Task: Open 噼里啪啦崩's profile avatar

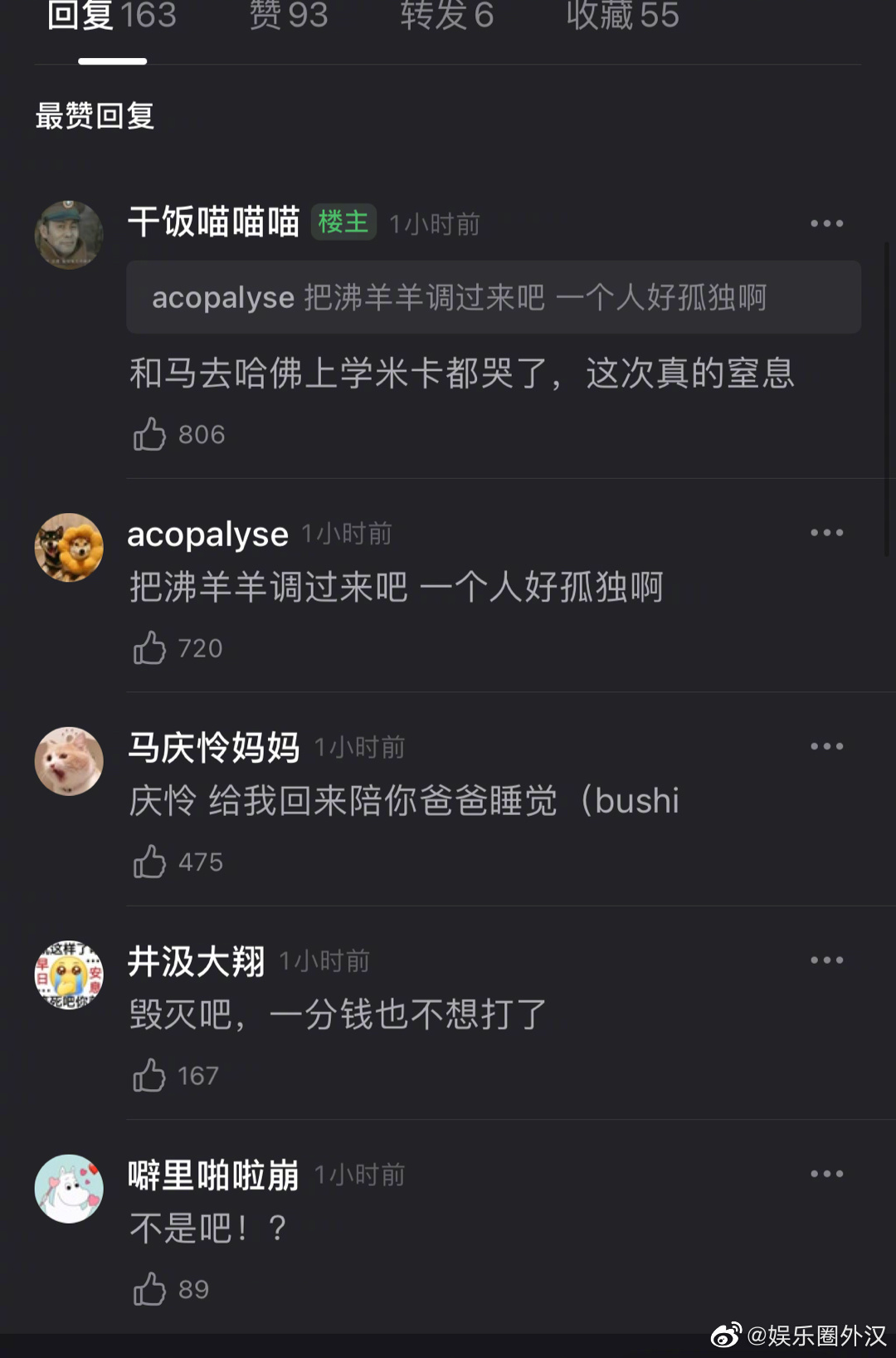Action: [69, 1189]
